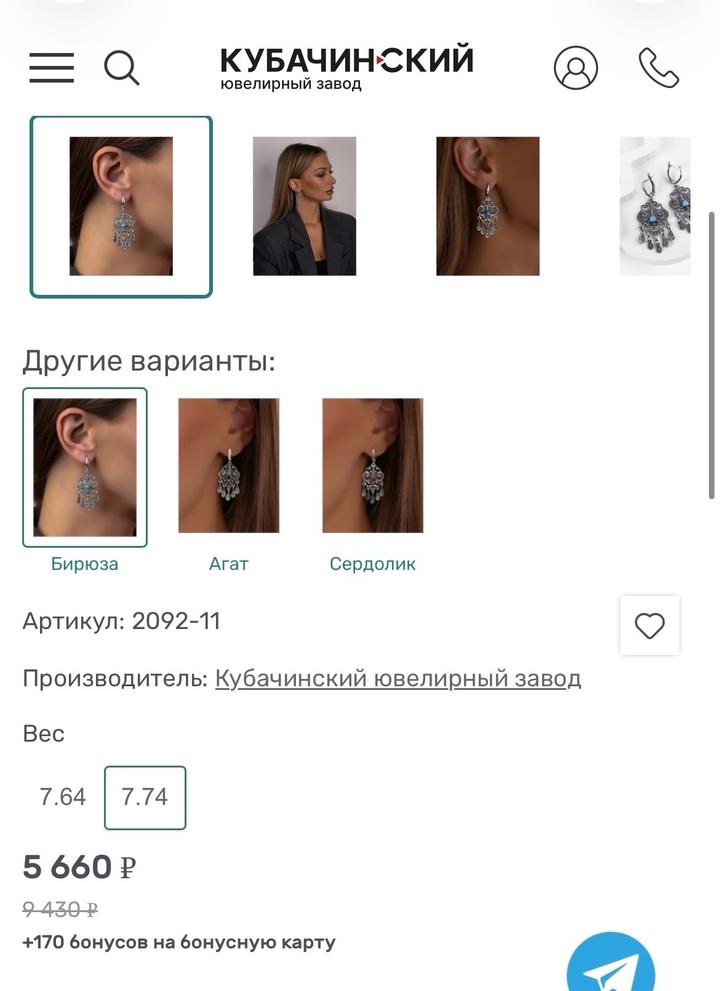Open the hamburger menu
This screenshot has width=720, height=991.
(51, 68)
